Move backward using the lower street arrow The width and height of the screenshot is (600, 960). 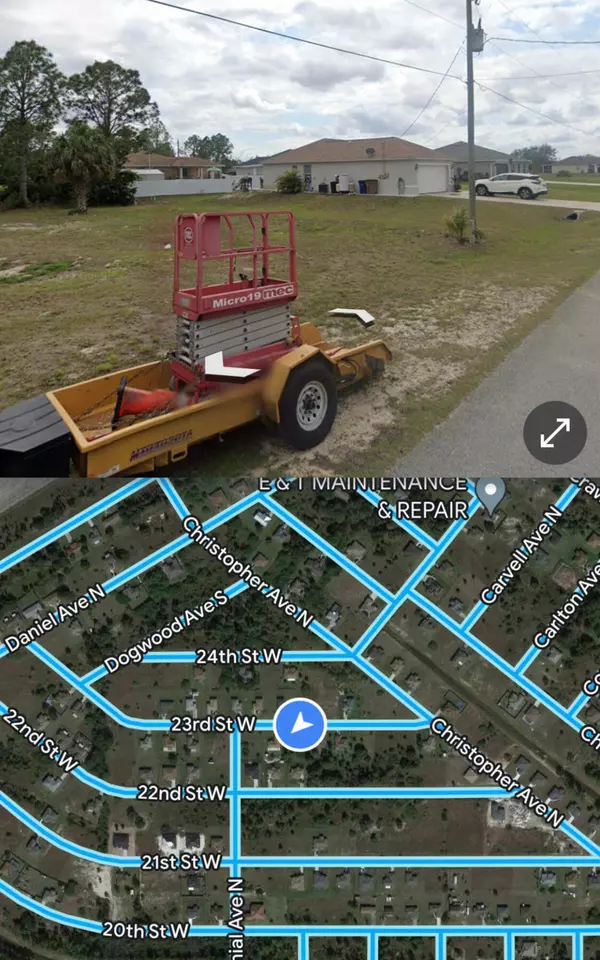[x=231, y=368]
